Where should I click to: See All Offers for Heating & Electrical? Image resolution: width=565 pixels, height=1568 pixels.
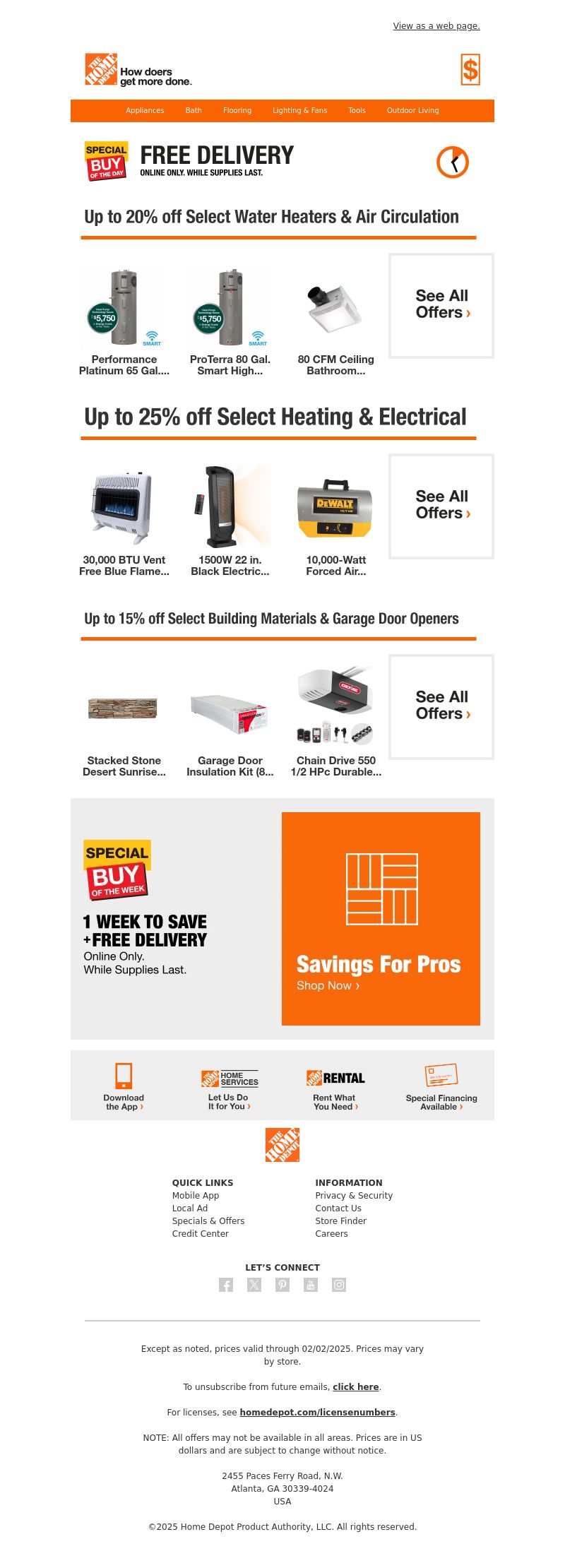(441, 506)
